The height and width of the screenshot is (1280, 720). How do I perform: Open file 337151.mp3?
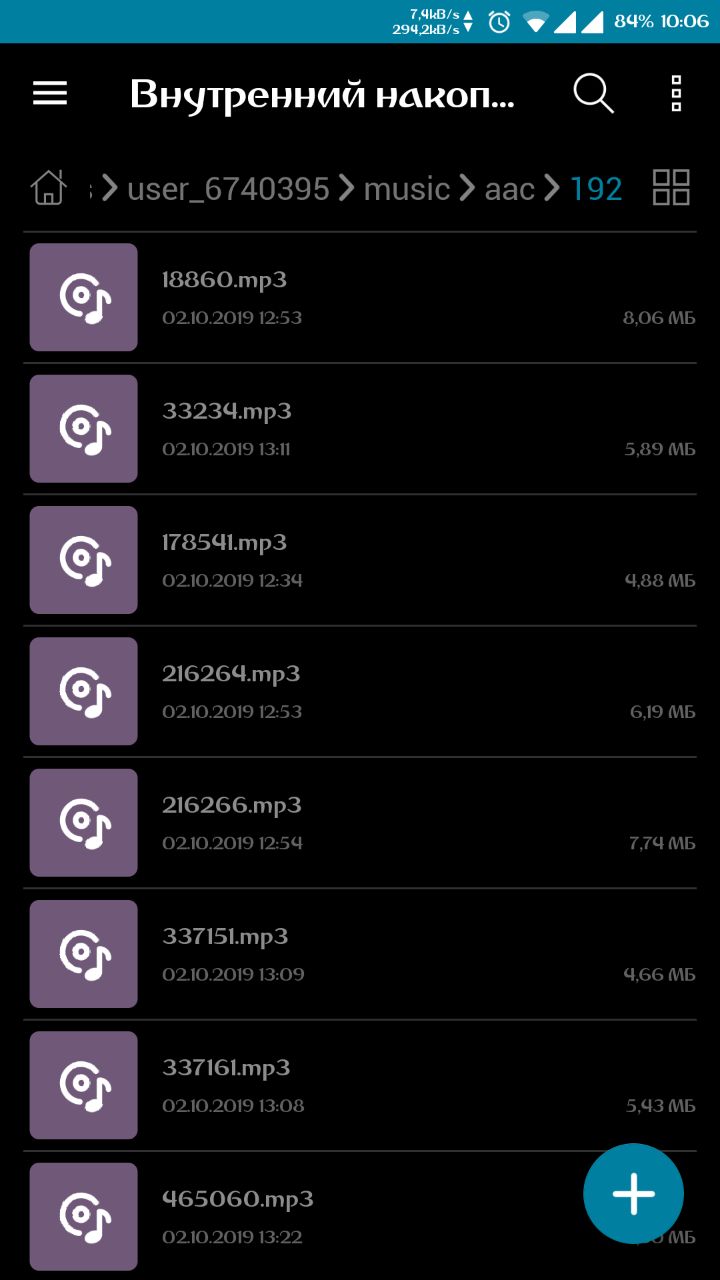pyautogui.click(x=360, y=954)
